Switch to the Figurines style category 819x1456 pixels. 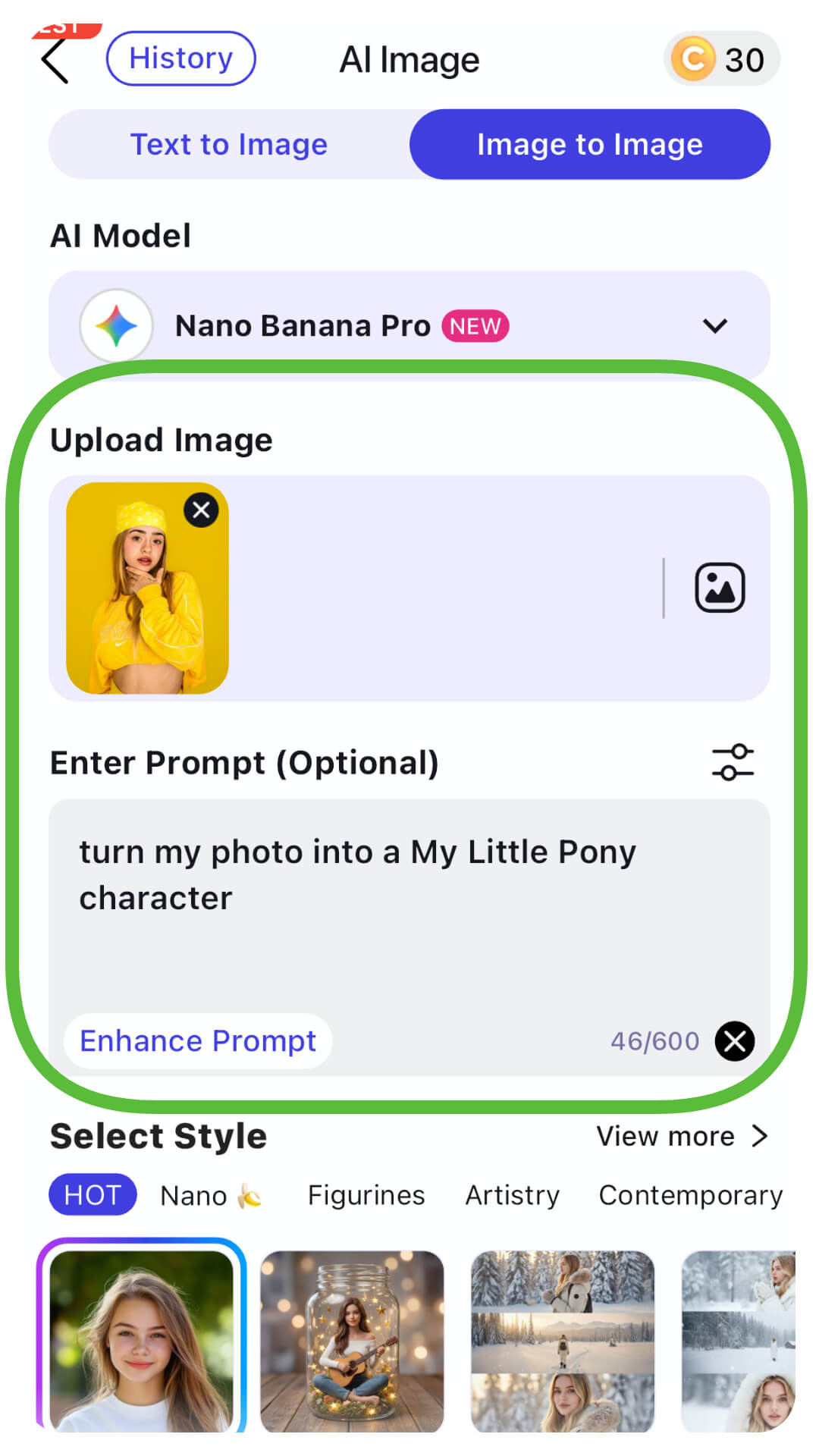point(366,1194)
